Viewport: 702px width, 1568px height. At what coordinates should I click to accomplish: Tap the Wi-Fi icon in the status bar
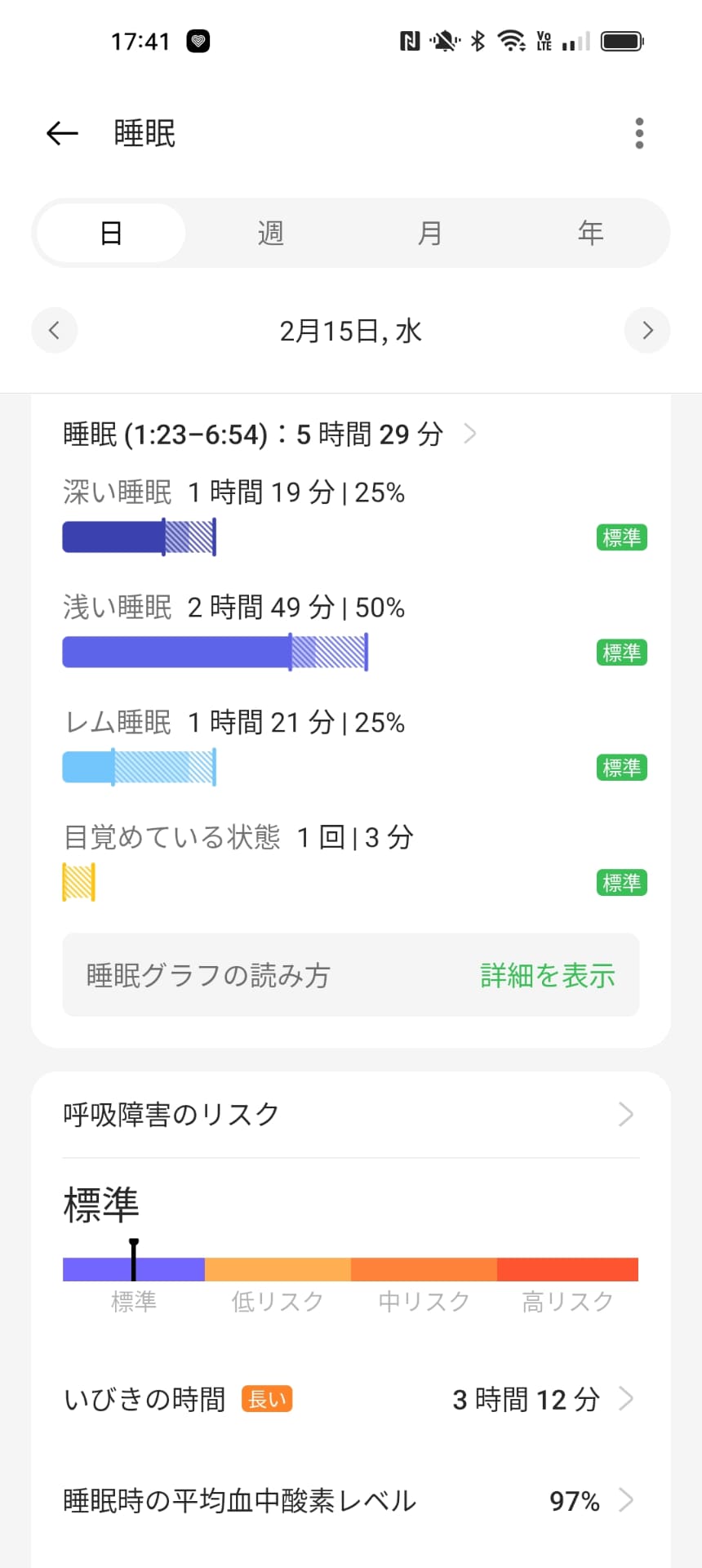tap(513, 39)
